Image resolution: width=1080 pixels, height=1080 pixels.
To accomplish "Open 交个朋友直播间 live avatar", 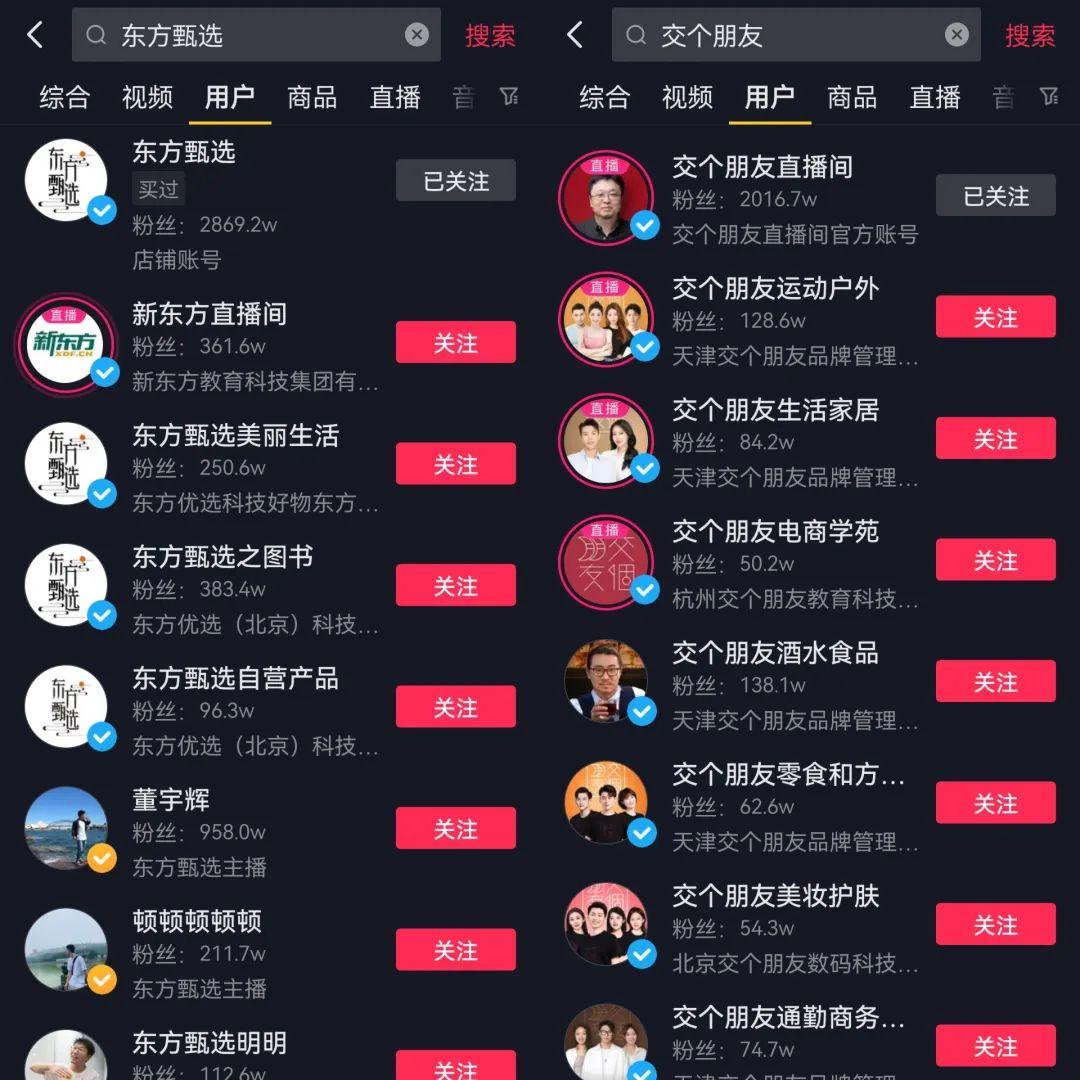I will [x=605, y=198].
